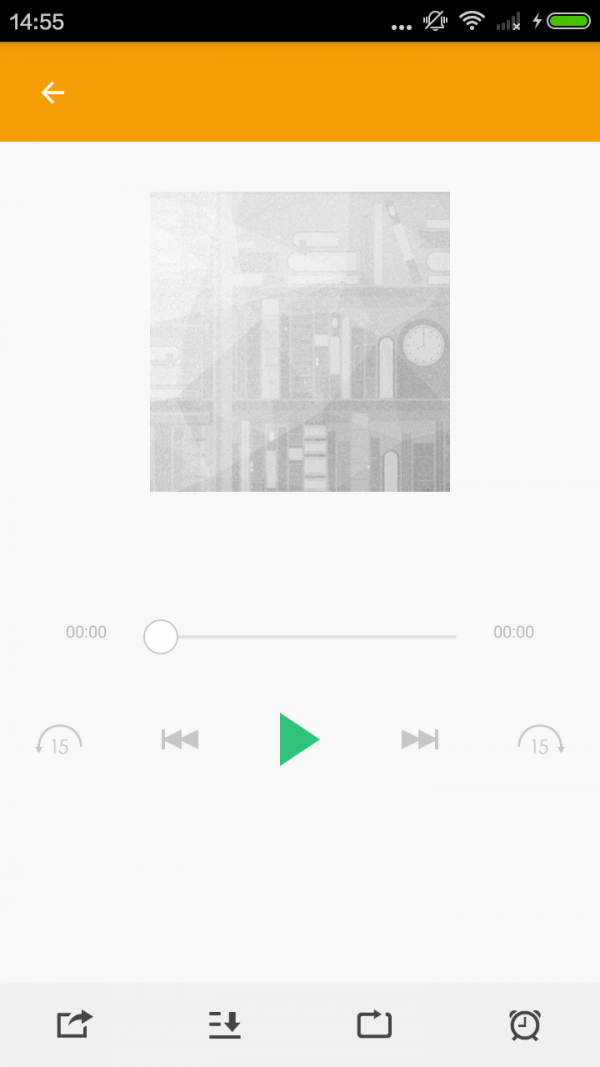600x1067 pixels.
Task: Go back using the arrow
Action: tap(52, 92)
